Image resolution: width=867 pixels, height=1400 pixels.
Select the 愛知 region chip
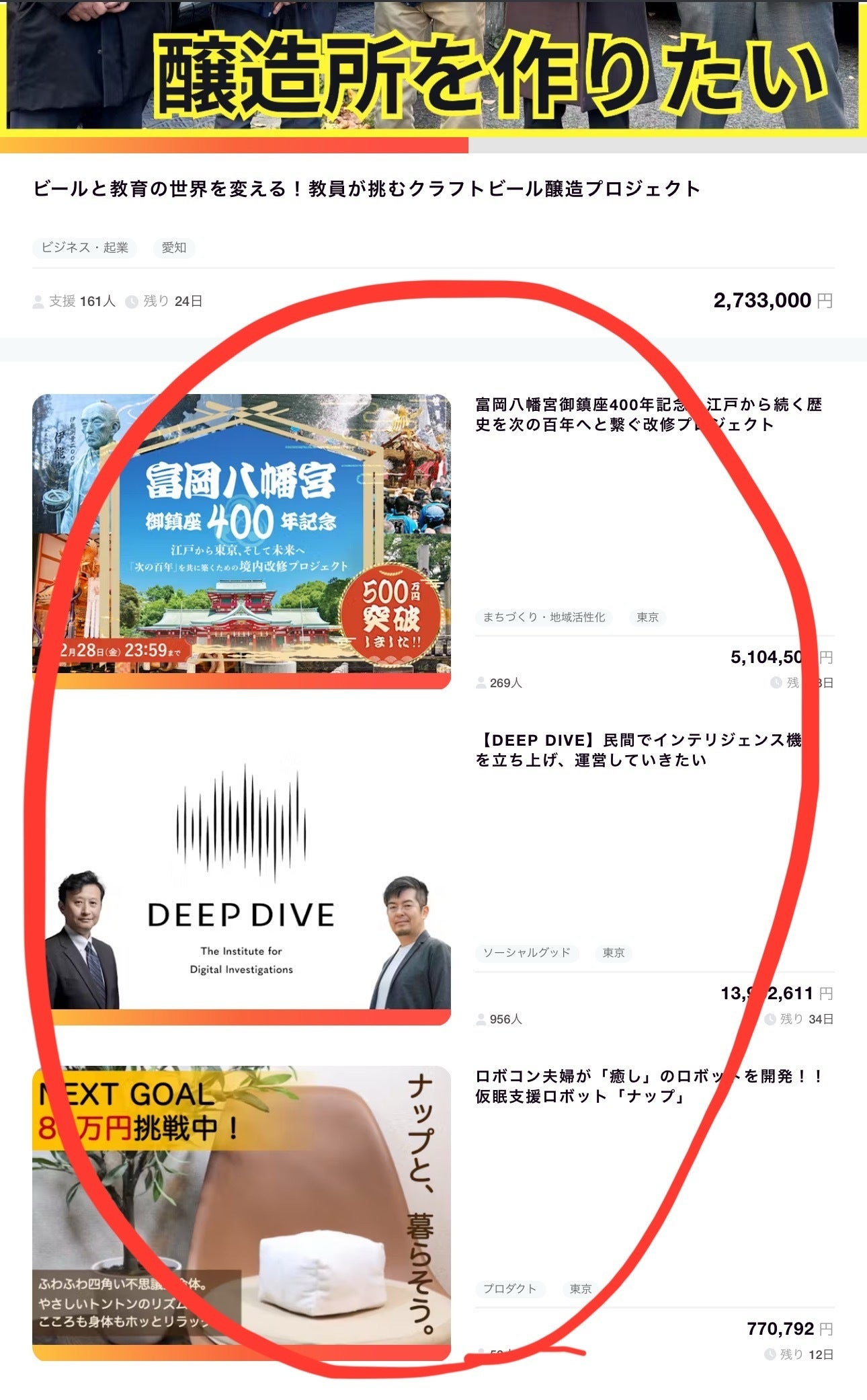(174, 247)
